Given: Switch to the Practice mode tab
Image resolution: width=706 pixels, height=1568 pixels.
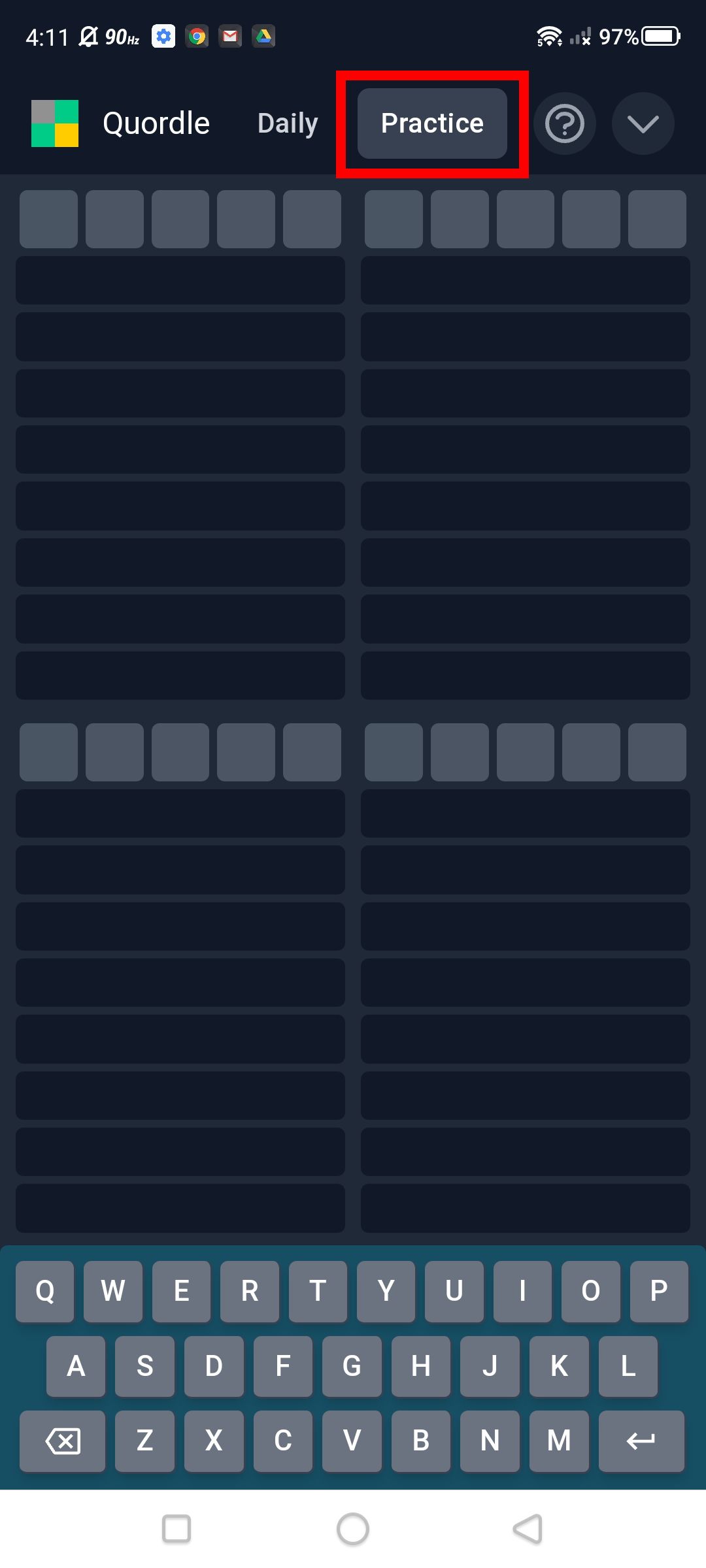Looking at the screenshot, I should click(x=432, y=123).
